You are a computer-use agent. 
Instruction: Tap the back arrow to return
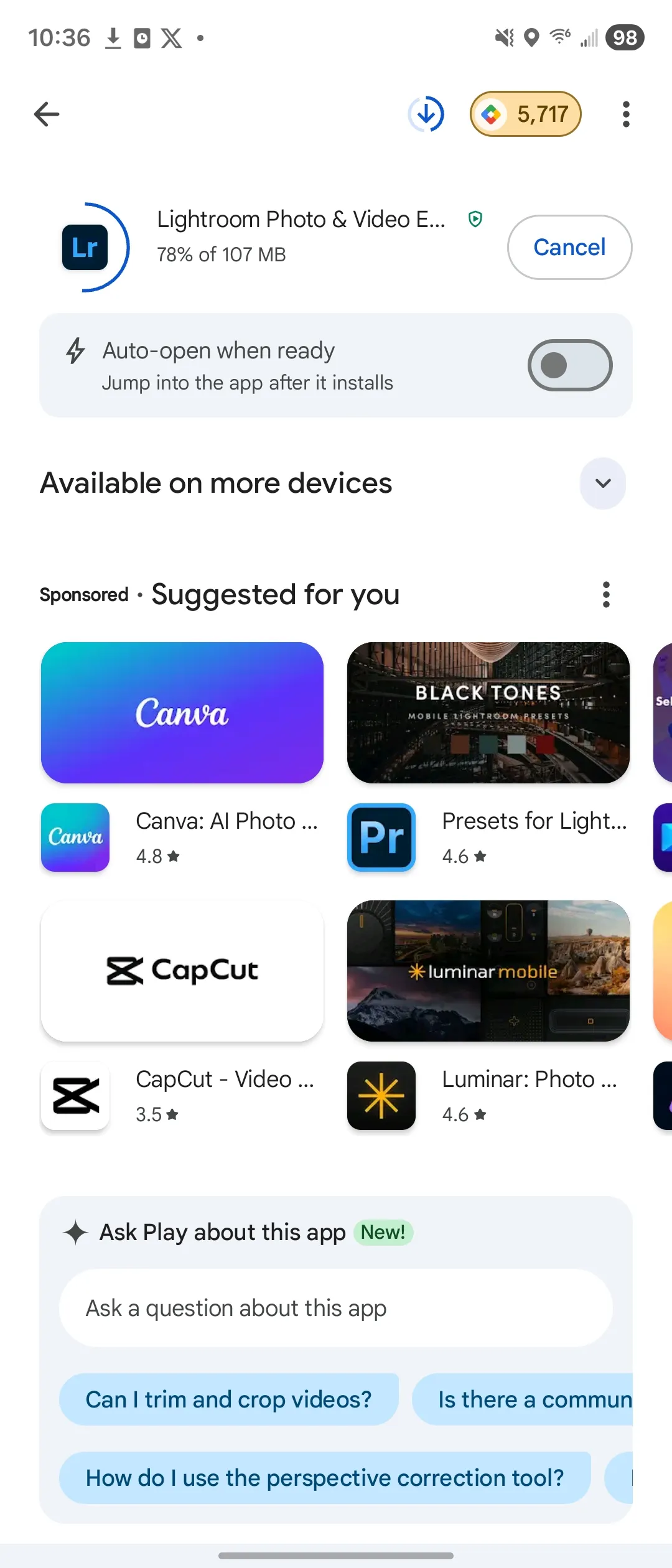coord(47,114)
